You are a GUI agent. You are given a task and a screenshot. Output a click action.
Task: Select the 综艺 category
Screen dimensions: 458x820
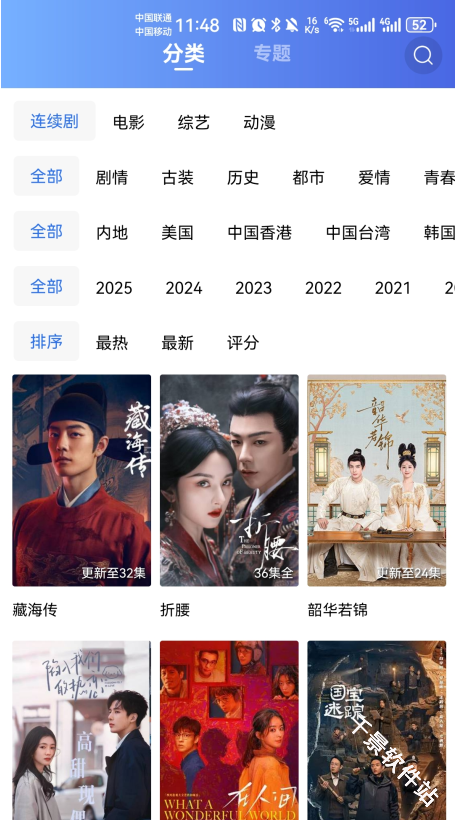(x=193, y=122)
